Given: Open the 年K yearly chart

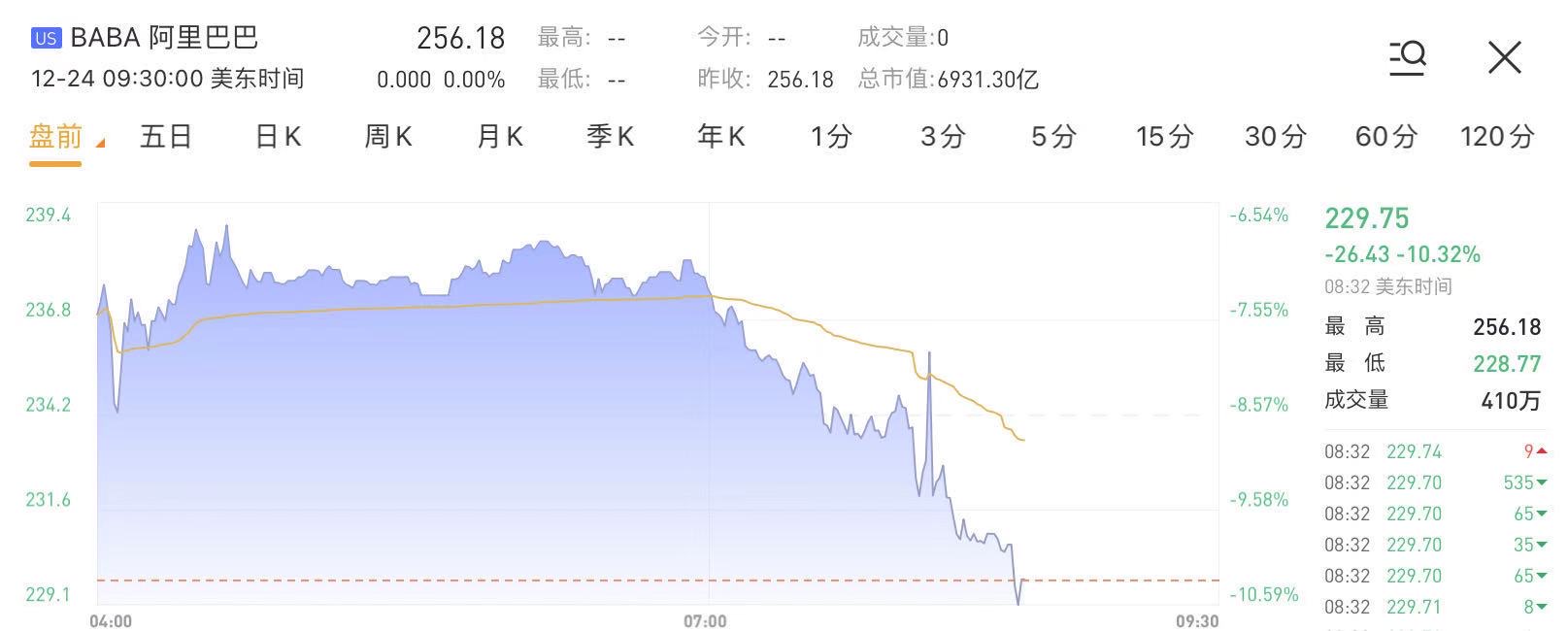Looking at the screenshot, I should tap(721, 137).
